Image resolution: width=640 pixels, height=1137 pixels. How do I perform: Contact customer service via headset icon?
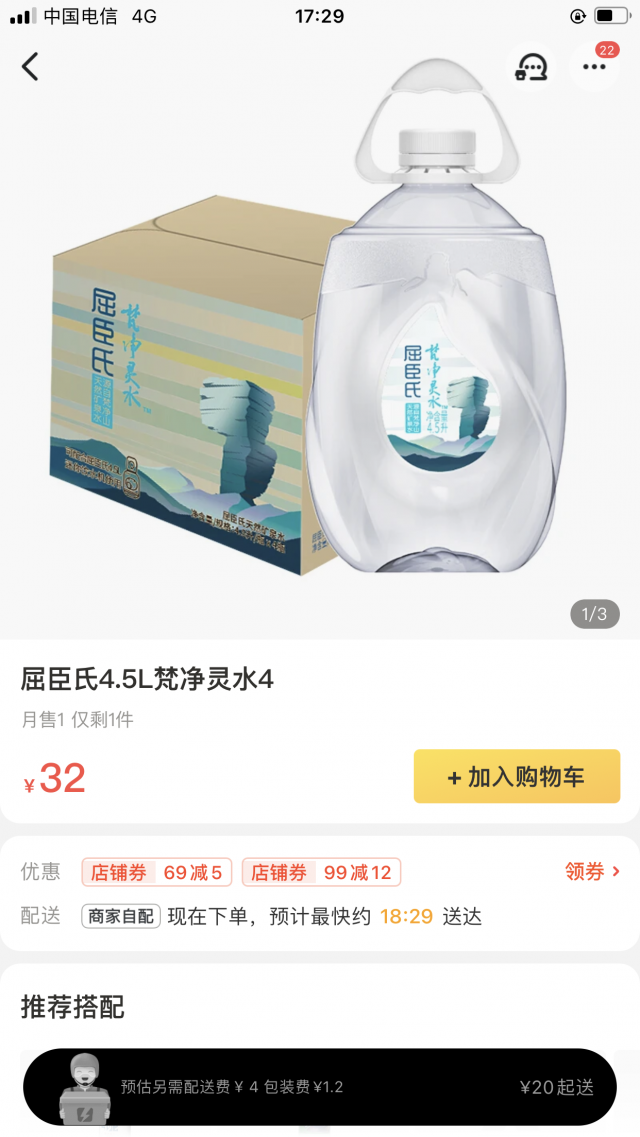point(530,67)
